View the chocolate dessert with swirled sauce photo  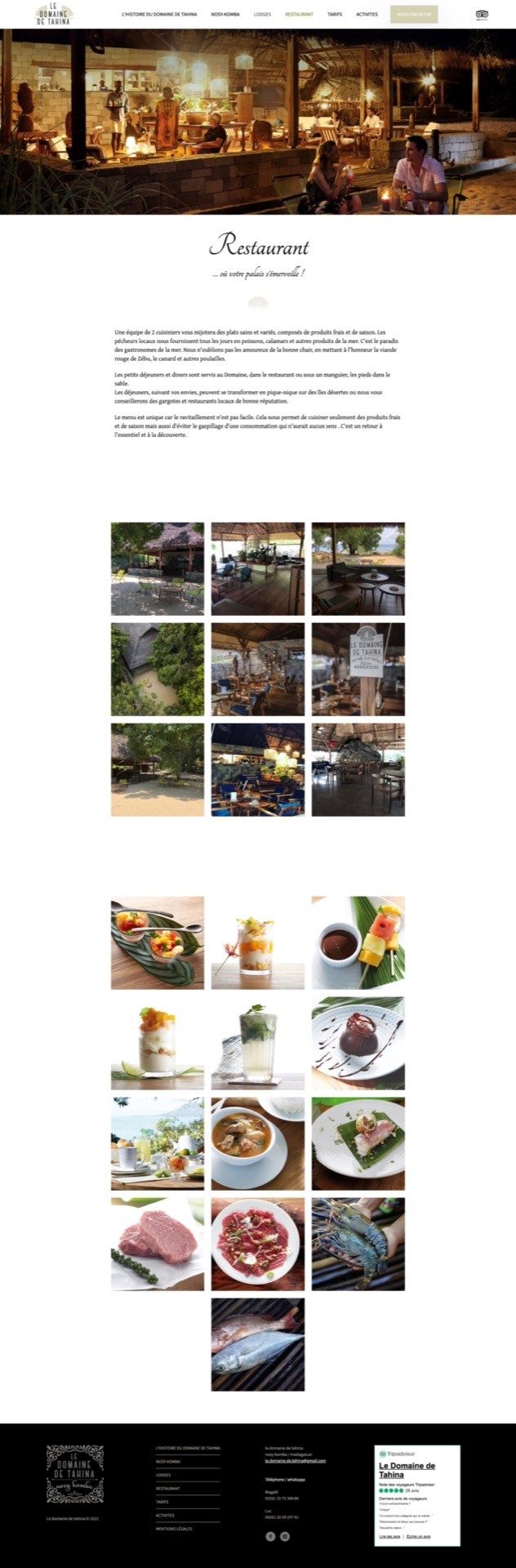358,1043
